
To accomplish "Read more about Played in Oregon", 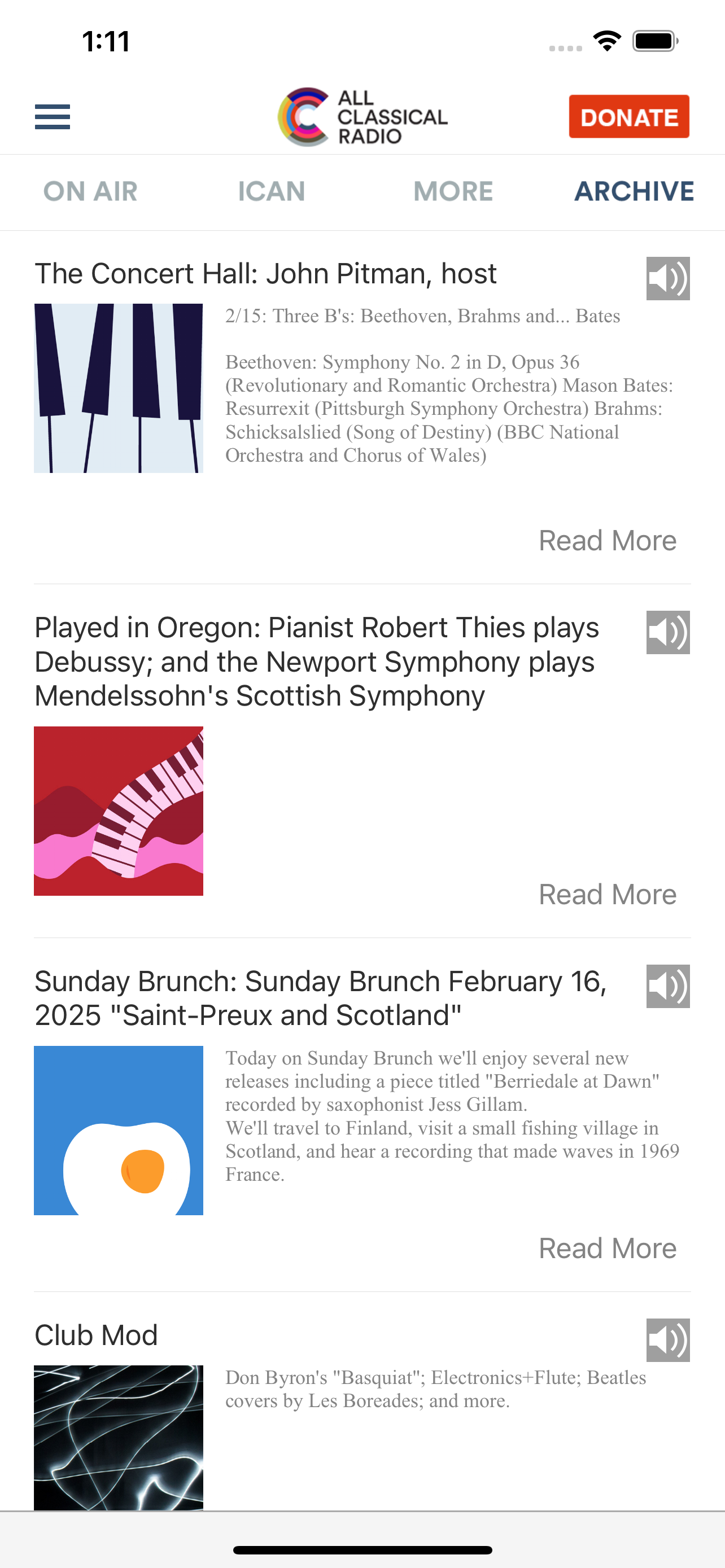I will pyautogui.click(x=608, y=894).
